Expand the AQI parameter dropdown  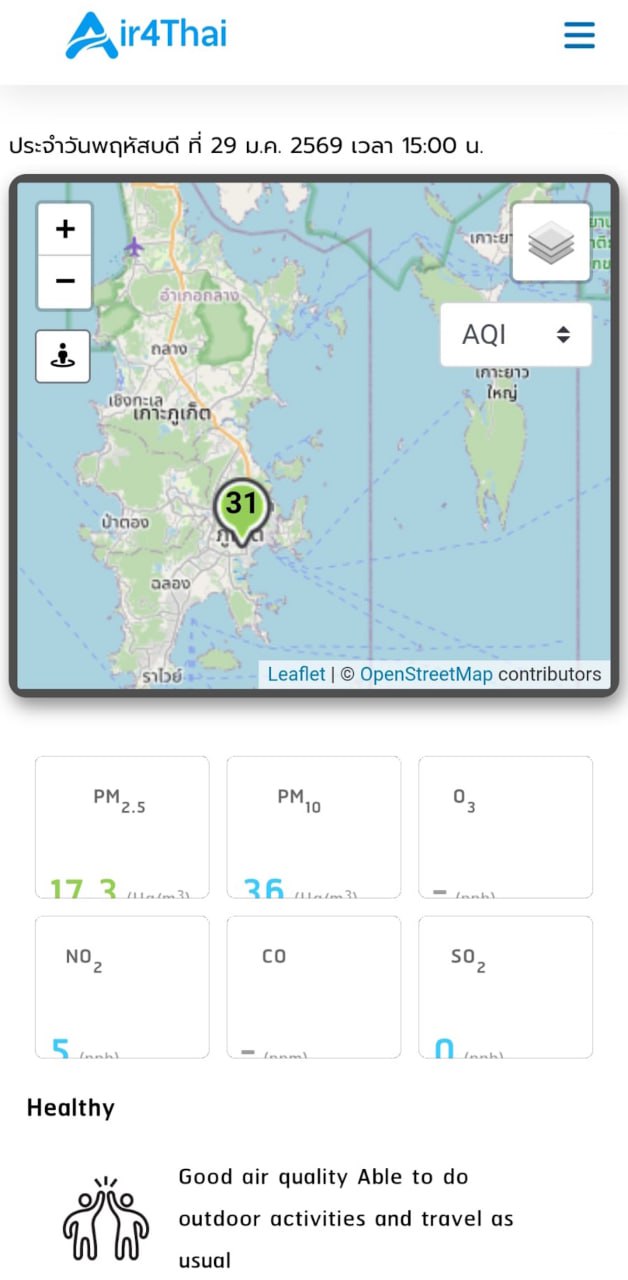tap(516, 335)
